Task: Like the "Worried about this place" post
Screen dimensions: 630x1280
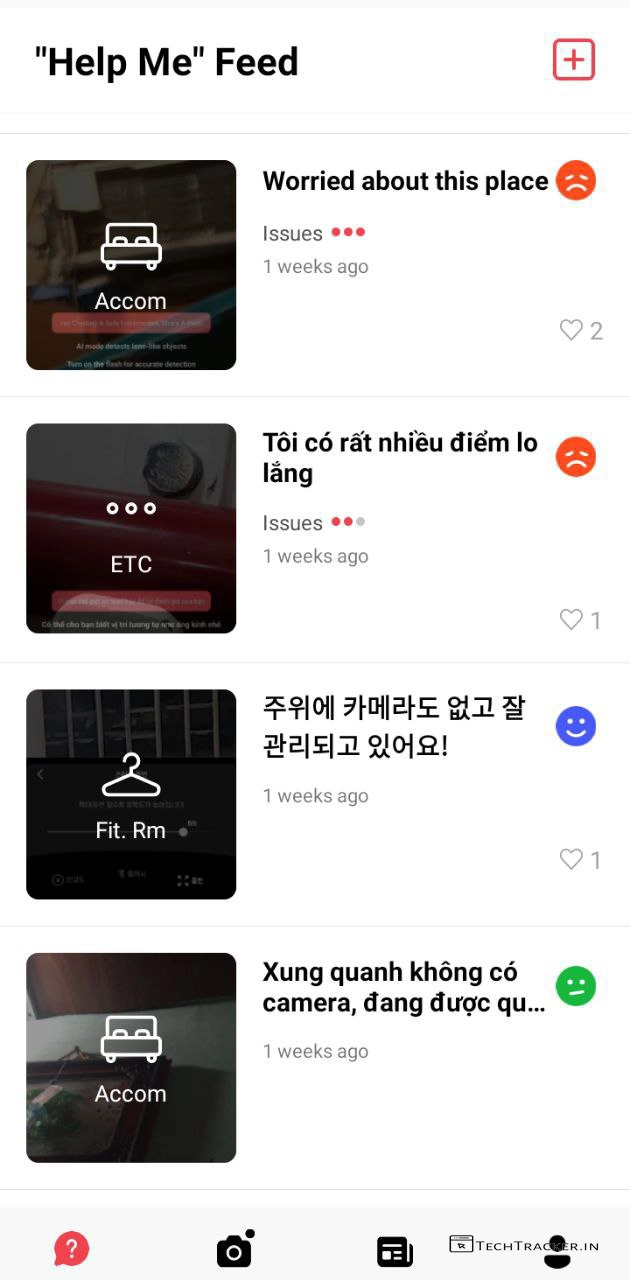Action: click(x=571, y=330)
